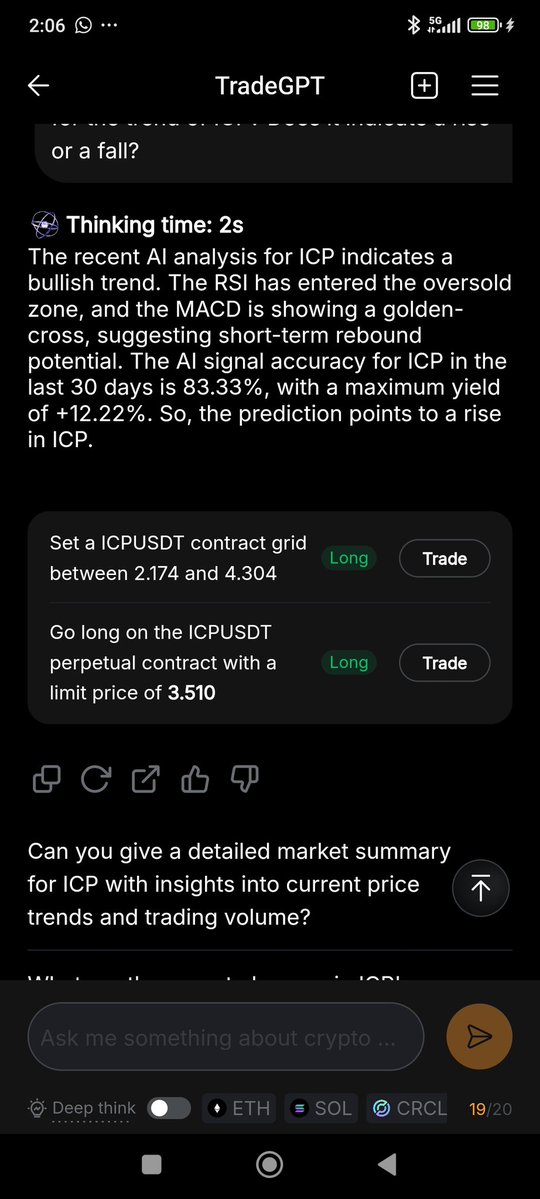This screenshot has width=540, height=1199.
Task: Jump to top with the arrow button
Action: [x=481, y=888]
